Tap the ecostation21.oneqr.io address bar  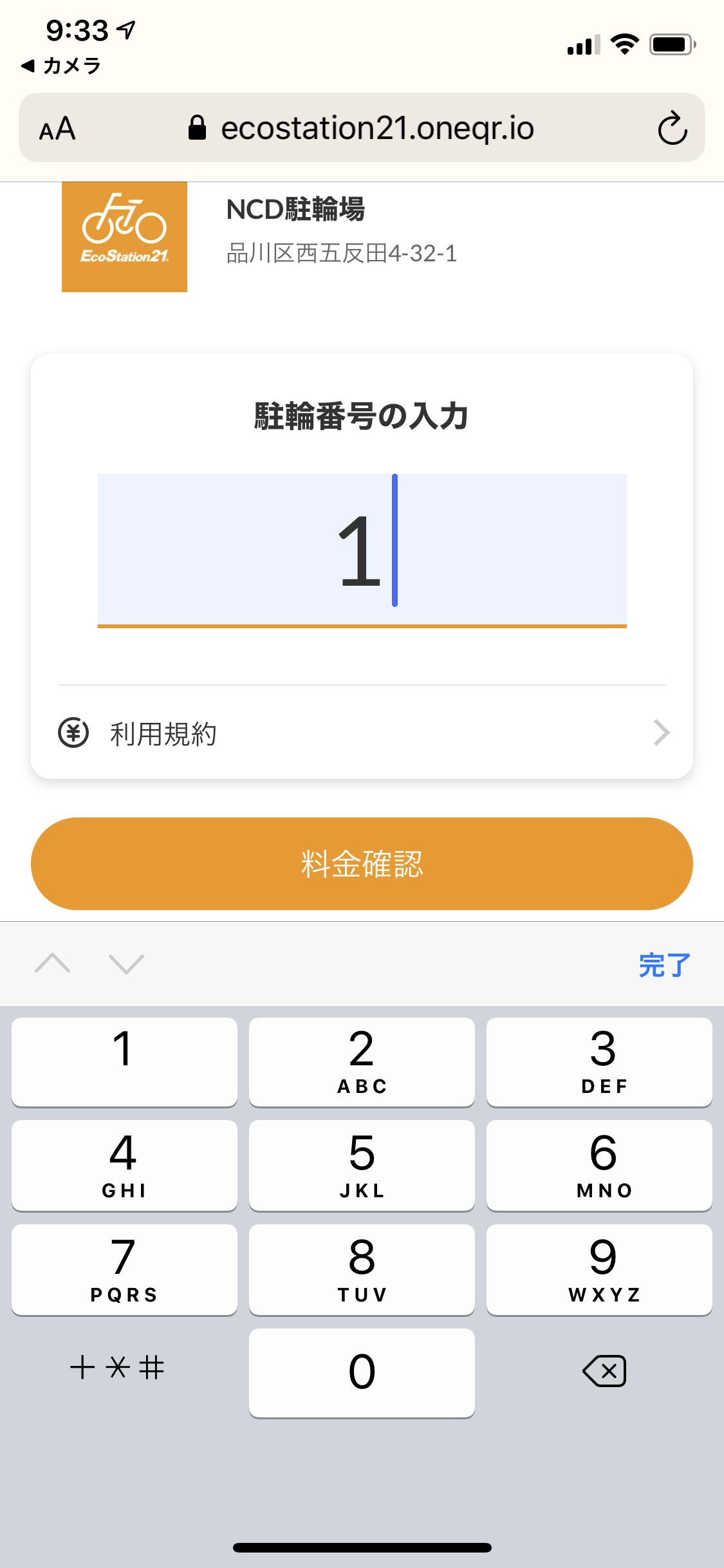(362, 127)
